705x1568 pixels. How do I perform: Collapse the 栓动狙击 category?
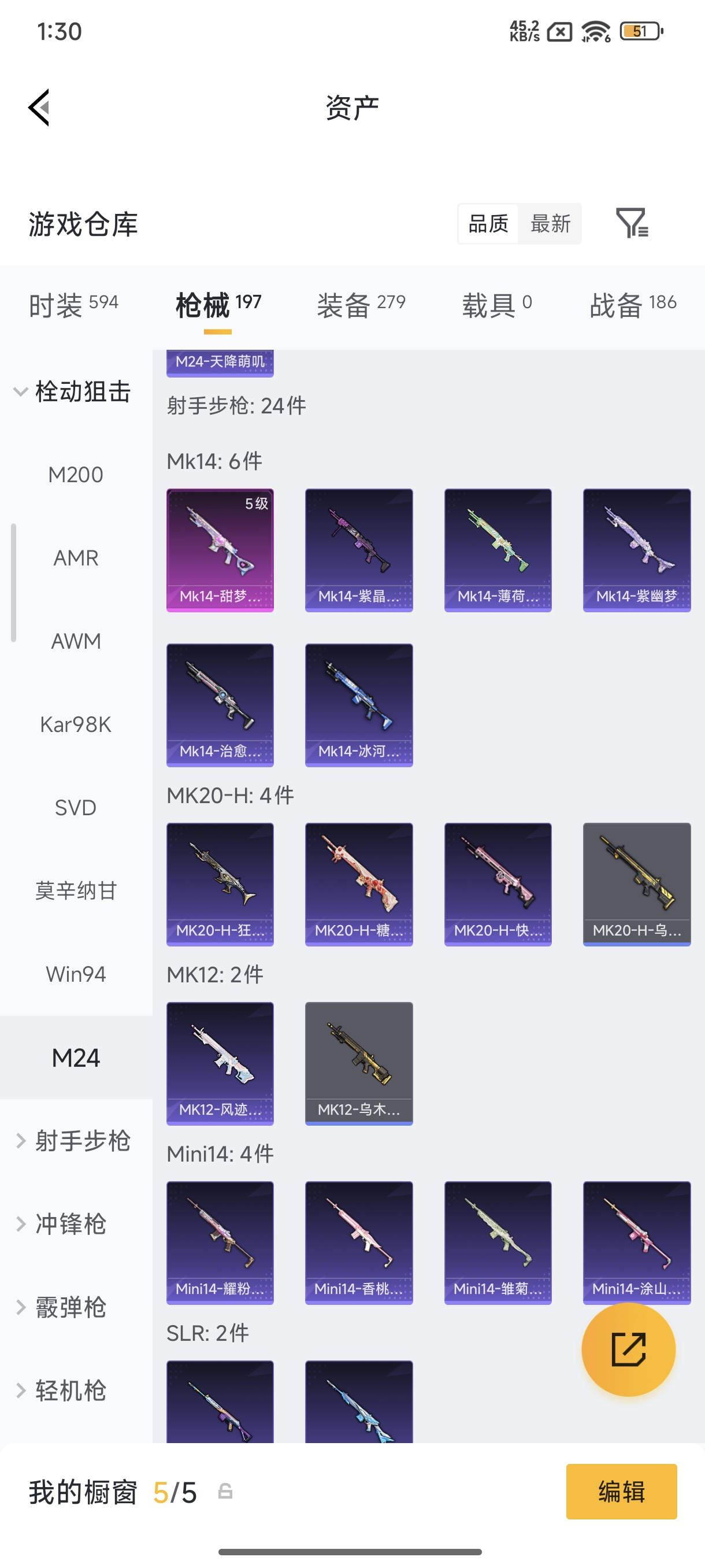pyautogui.click(x=73, y=391)
